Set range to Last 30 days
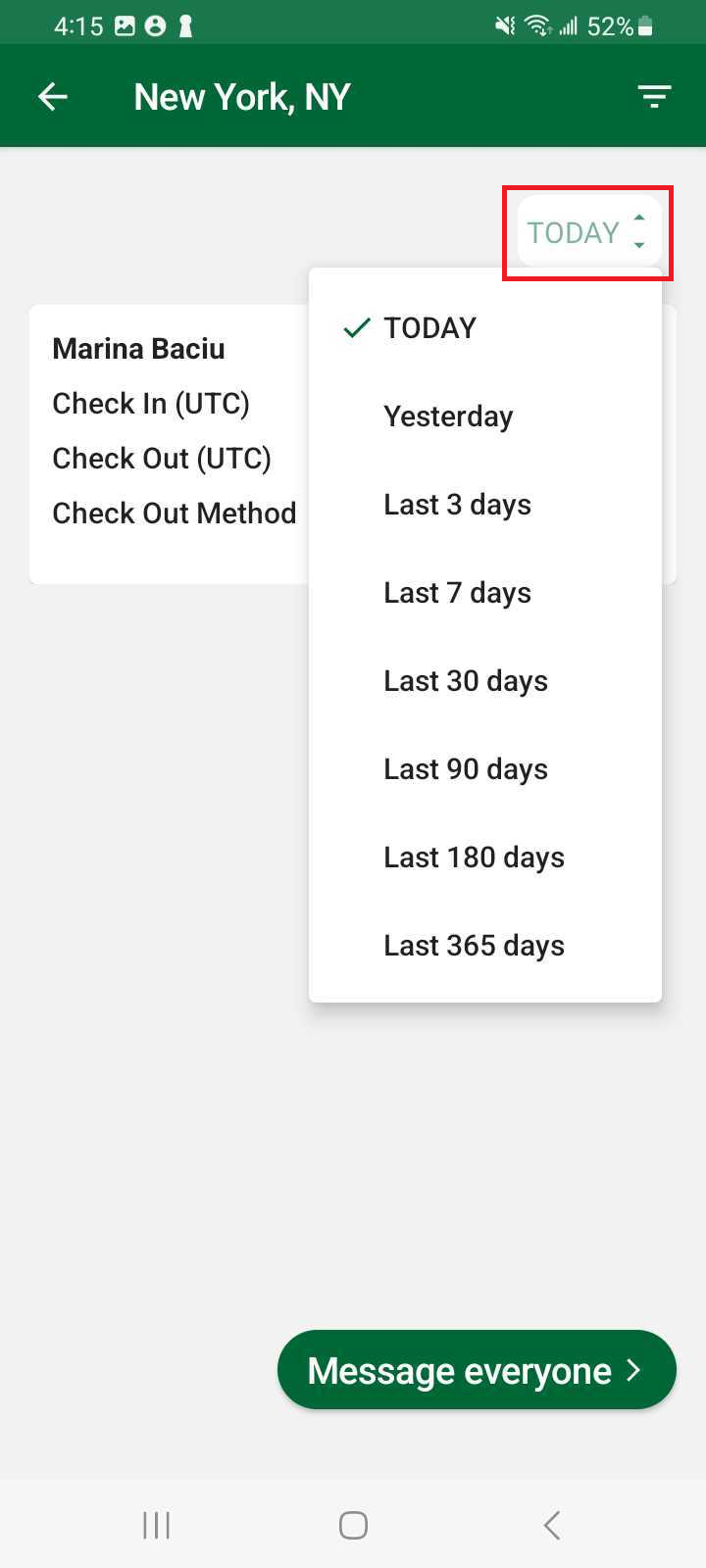This screenshot has height=1568, width=706. 466,681
